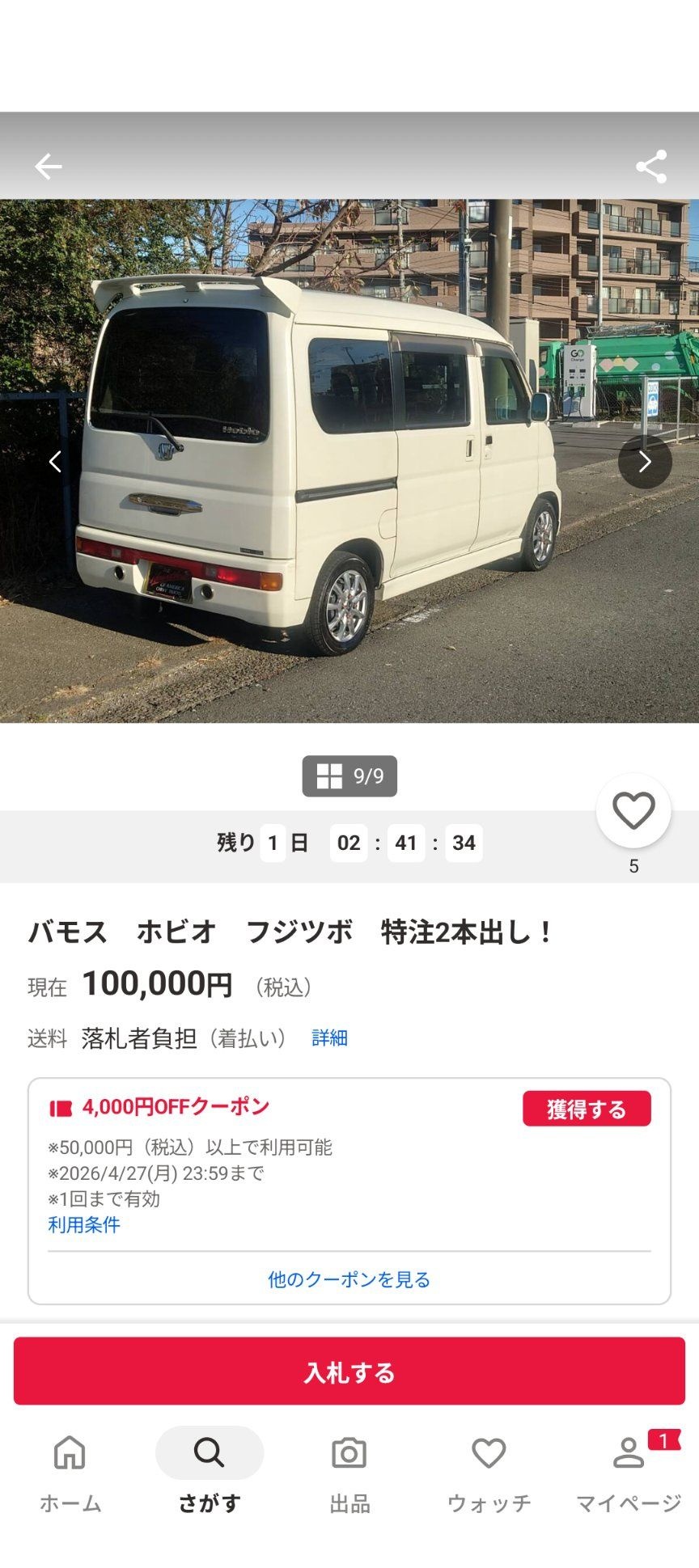Go back using the top arrow

click(49, 167)
